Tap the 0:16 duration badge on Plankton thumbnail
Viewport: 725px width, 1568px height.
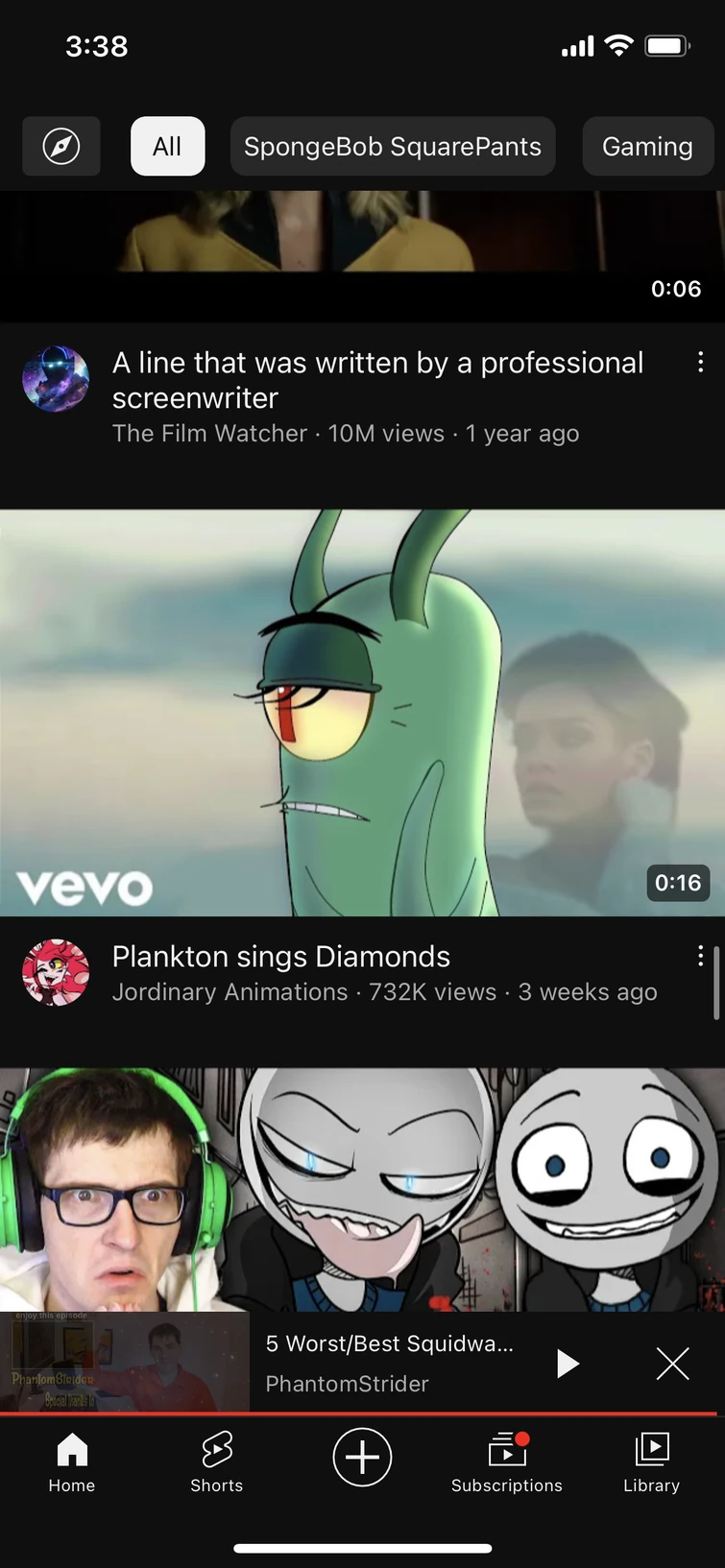[x=678, y=883]
